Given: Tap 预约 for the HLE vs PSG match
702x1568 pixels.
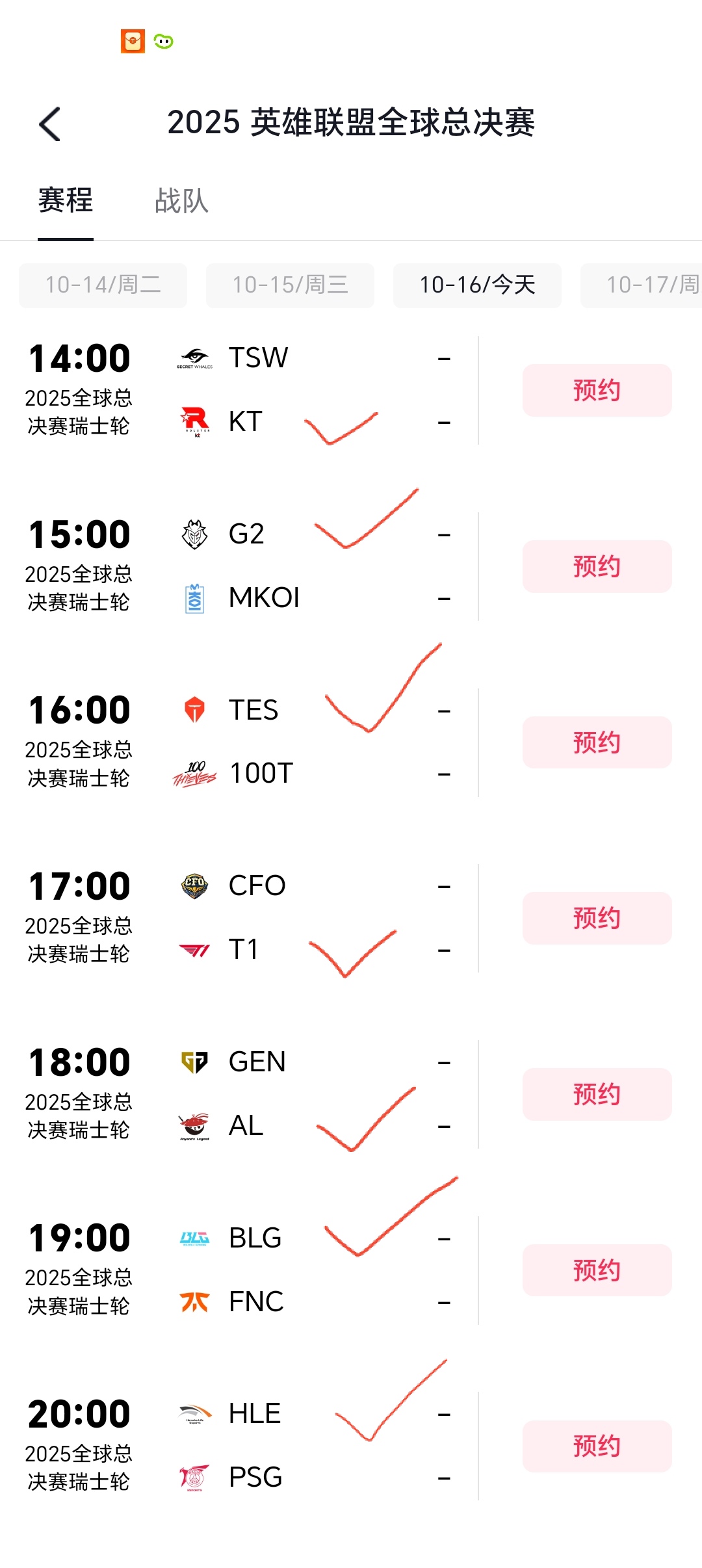Looking at the screenshot, I should (597, 1446).
